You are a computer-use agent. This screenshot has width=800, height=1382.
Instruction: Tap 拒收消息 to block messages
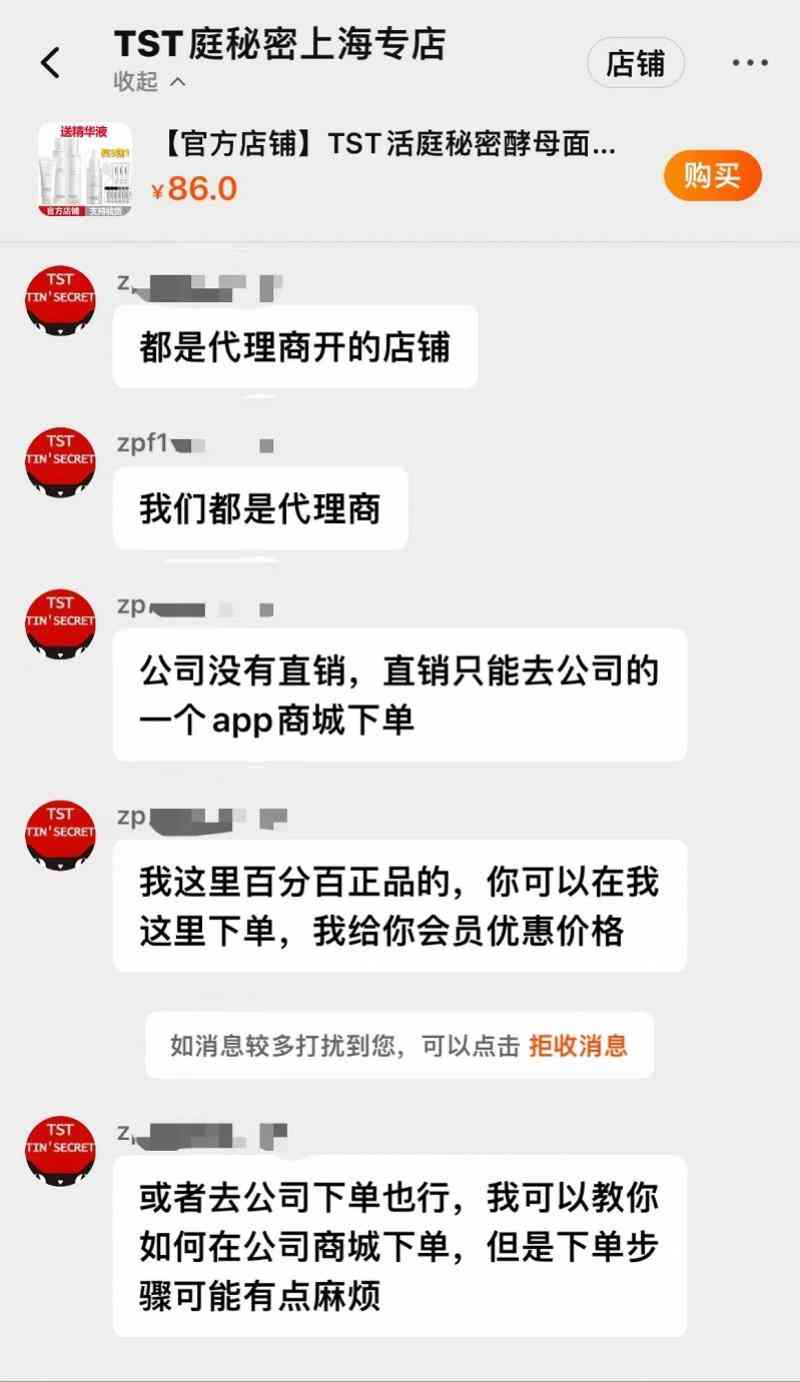[x=578, y=1046]
